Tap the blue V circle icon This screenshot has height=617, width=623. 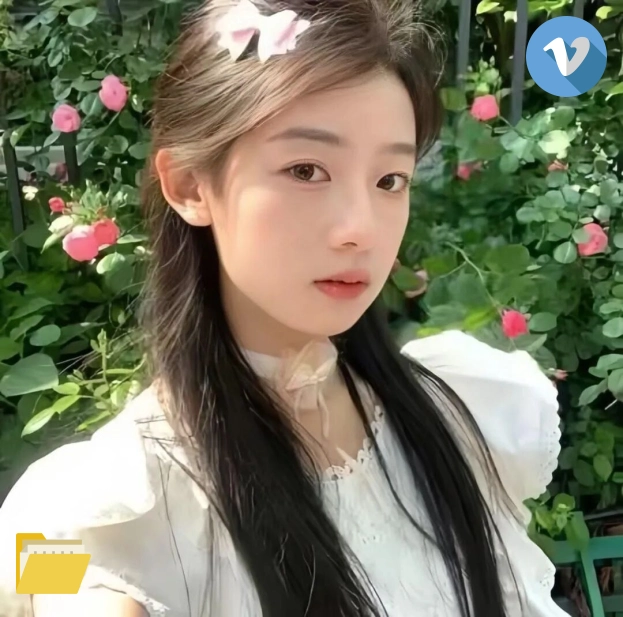(x=566, y=56)
